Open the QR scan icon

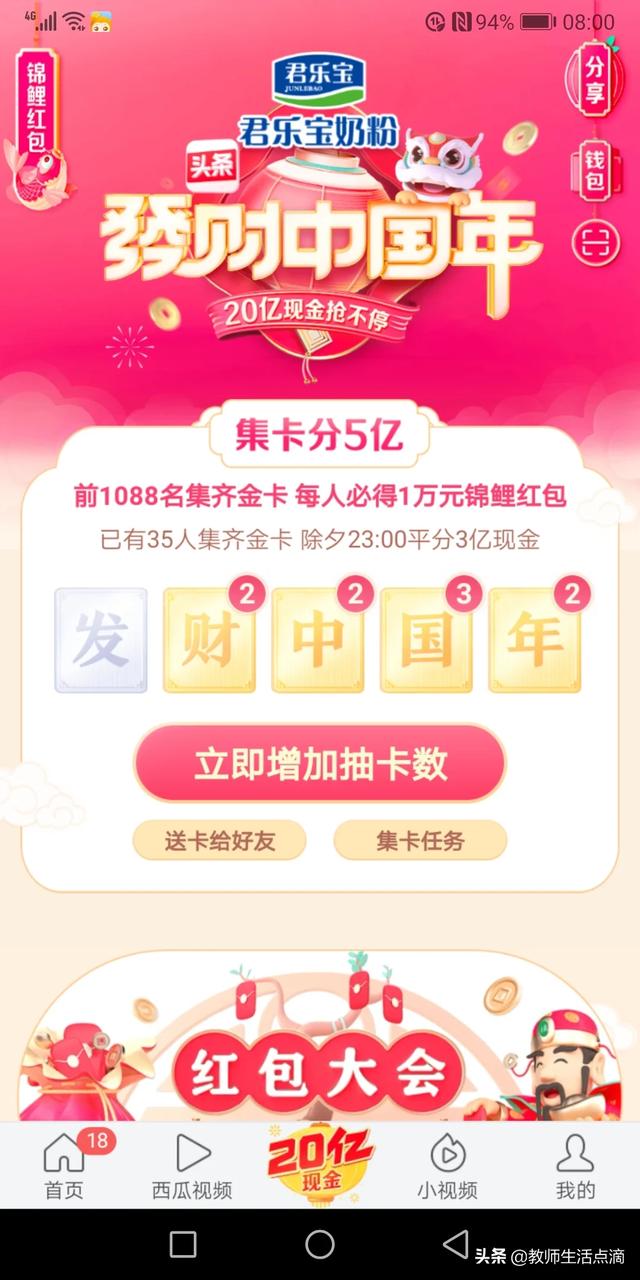[x=596, y=242]
